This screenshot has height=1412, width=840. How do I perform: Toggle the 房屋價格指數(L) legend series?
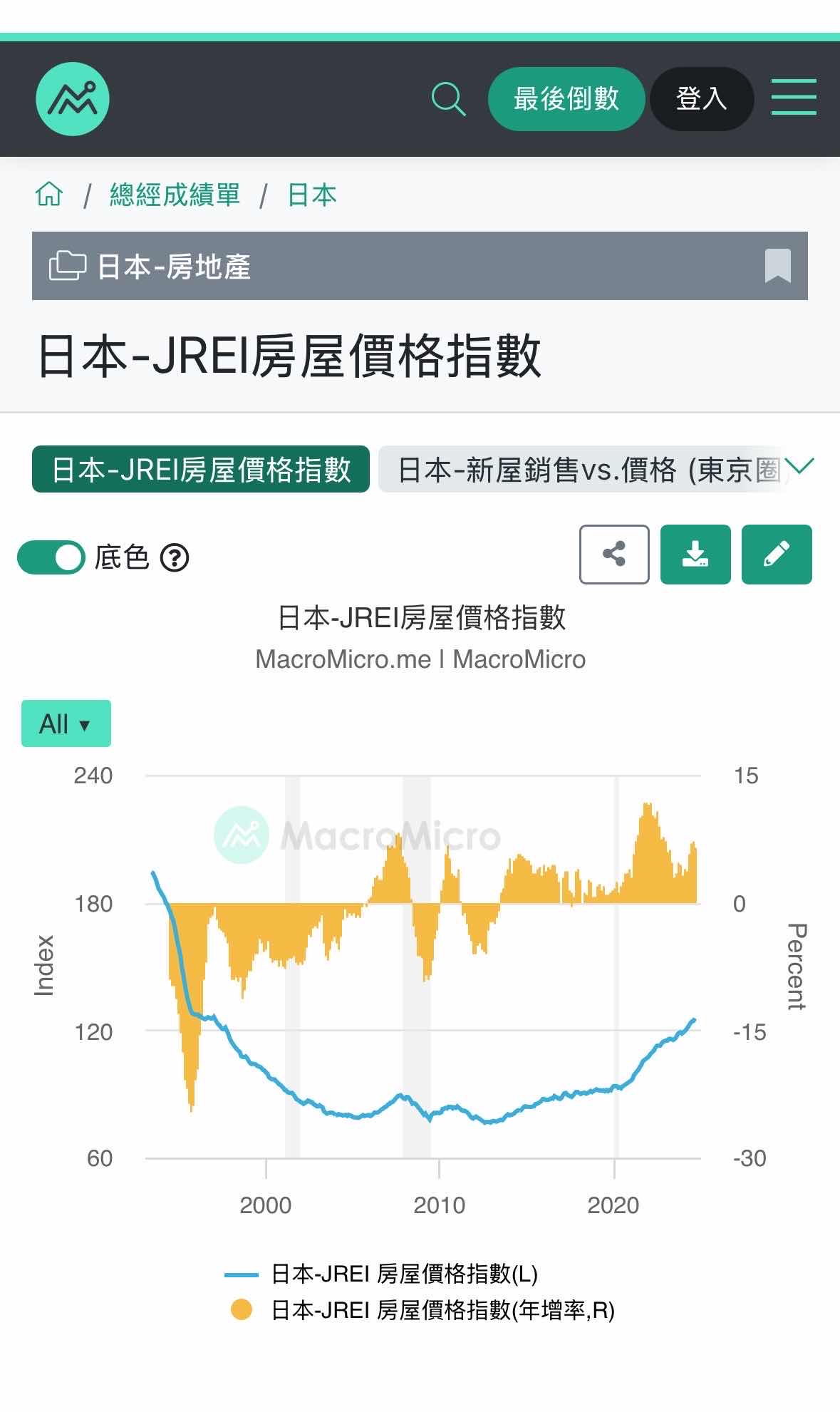(403, 1274)
